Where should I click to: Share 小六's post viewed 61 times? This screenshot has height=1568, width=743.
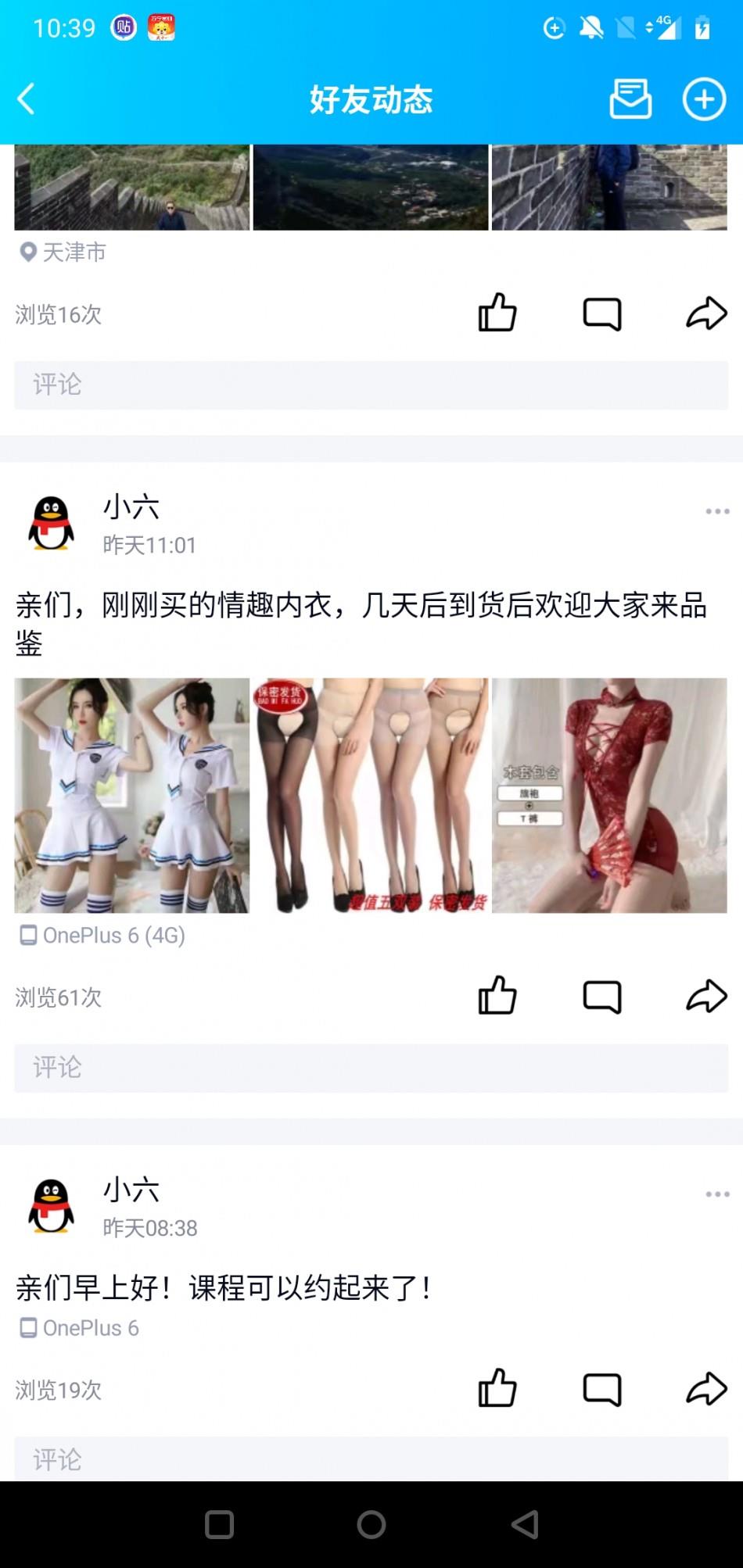(706, 996)
